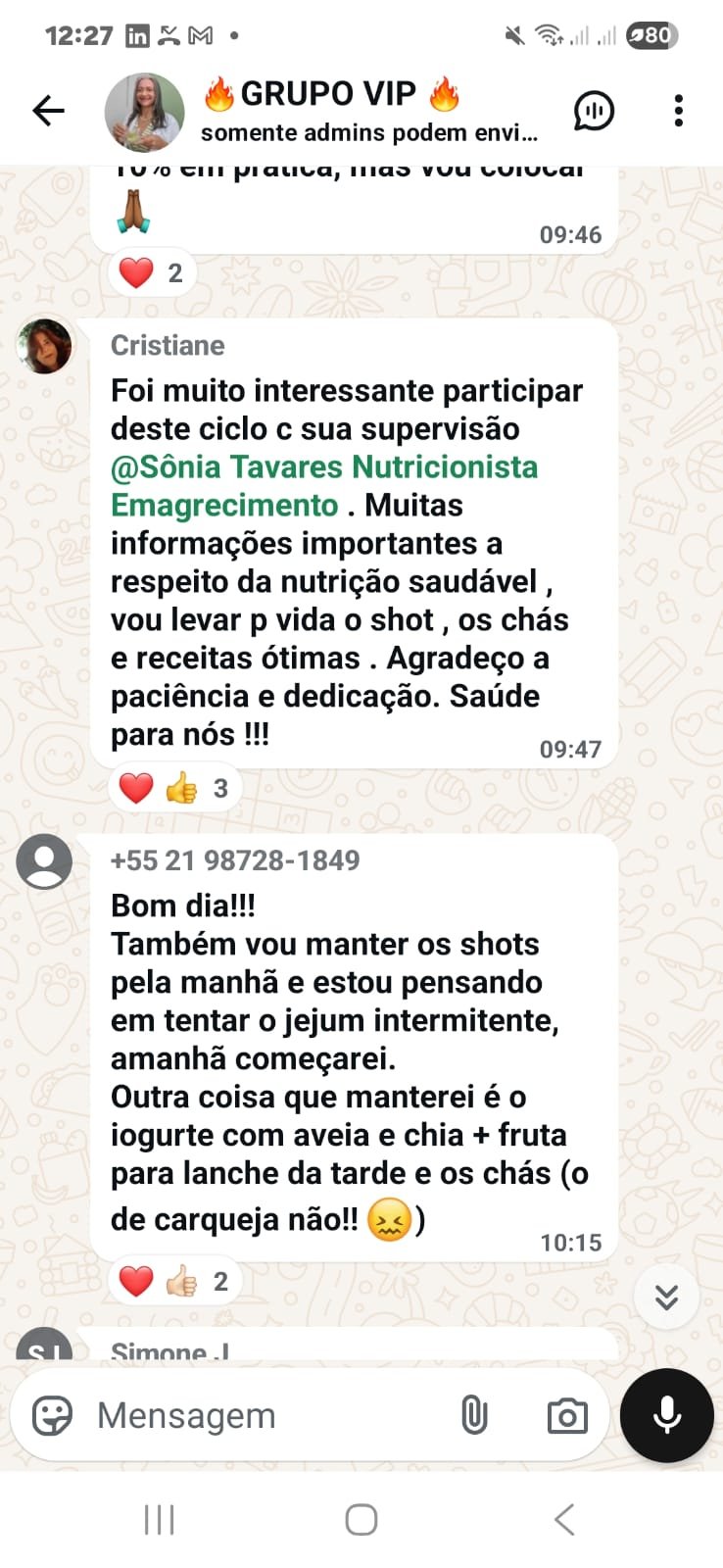
Task: View reactions on the 10:15 message
Action: [x=173, y=1281]
